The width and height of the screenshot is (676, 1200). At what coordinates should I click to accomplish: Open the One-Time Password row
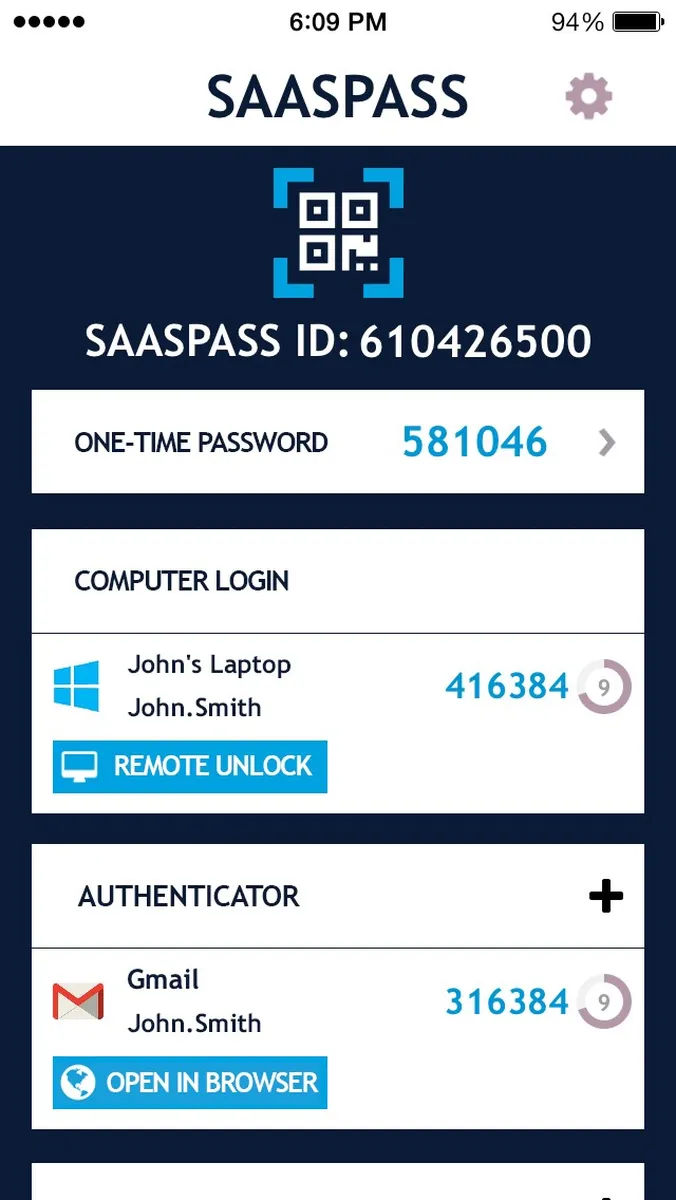click(x=338, y=442)
